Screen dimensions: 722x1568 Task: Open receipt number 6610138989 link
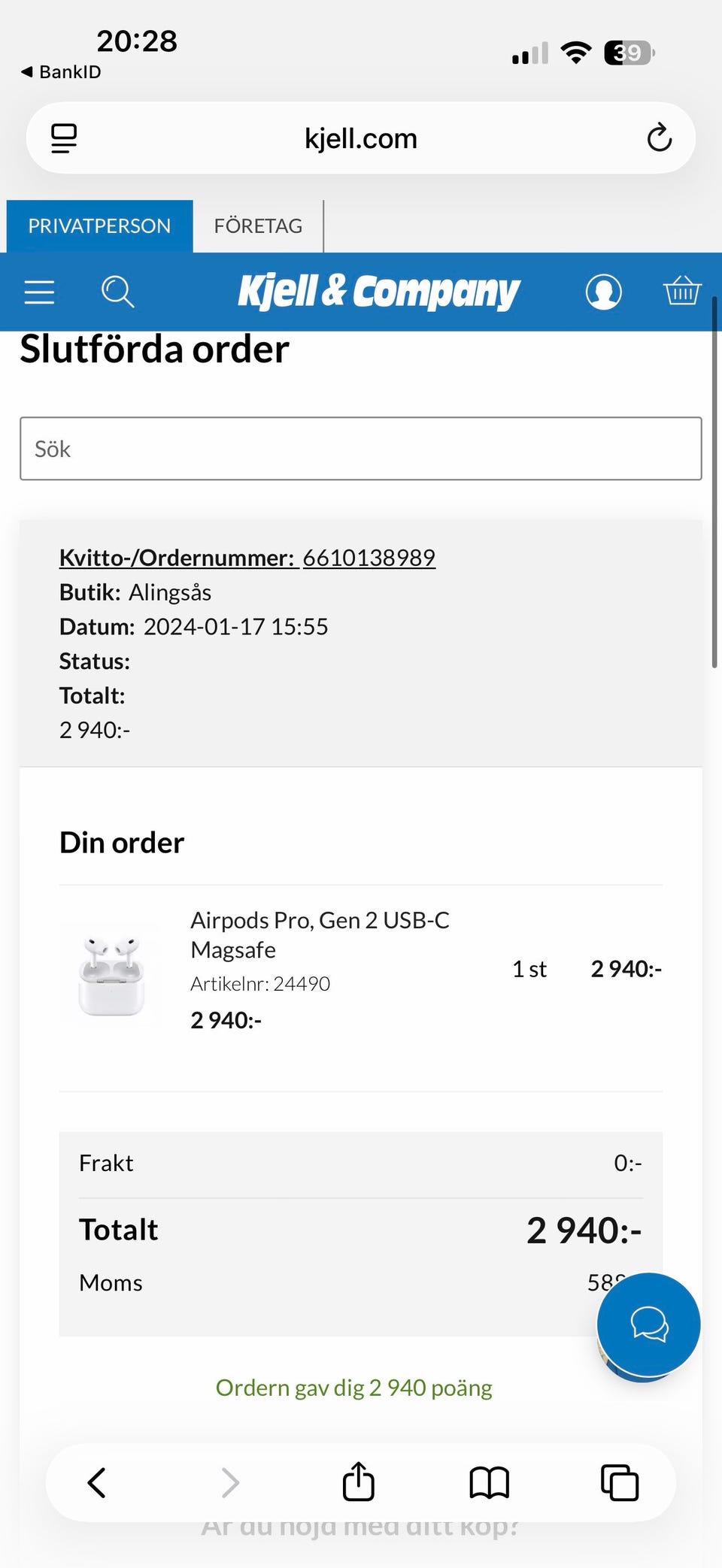pyautogui.click(x=369, y=558)
